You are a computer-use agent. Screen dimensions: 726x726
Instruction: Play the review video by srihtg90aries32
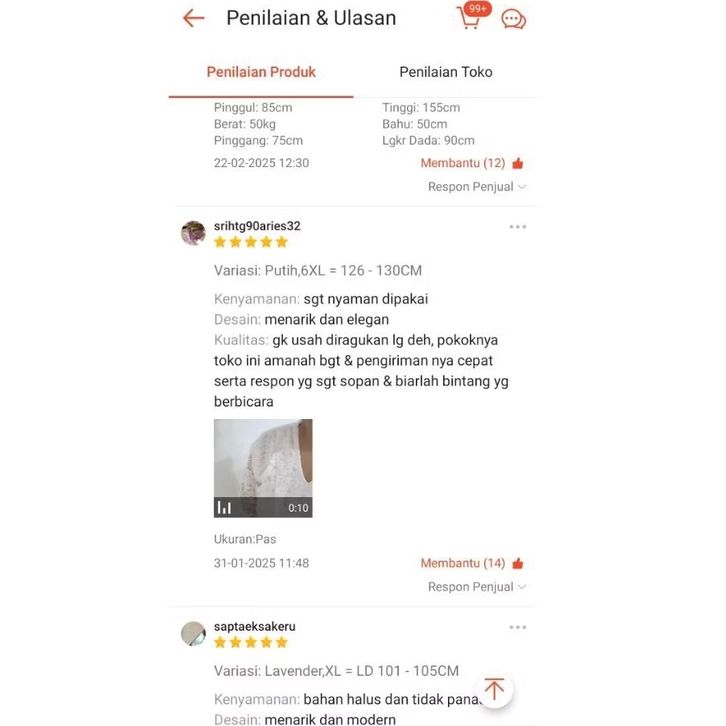pyautogui.click(x=263, y=468)
